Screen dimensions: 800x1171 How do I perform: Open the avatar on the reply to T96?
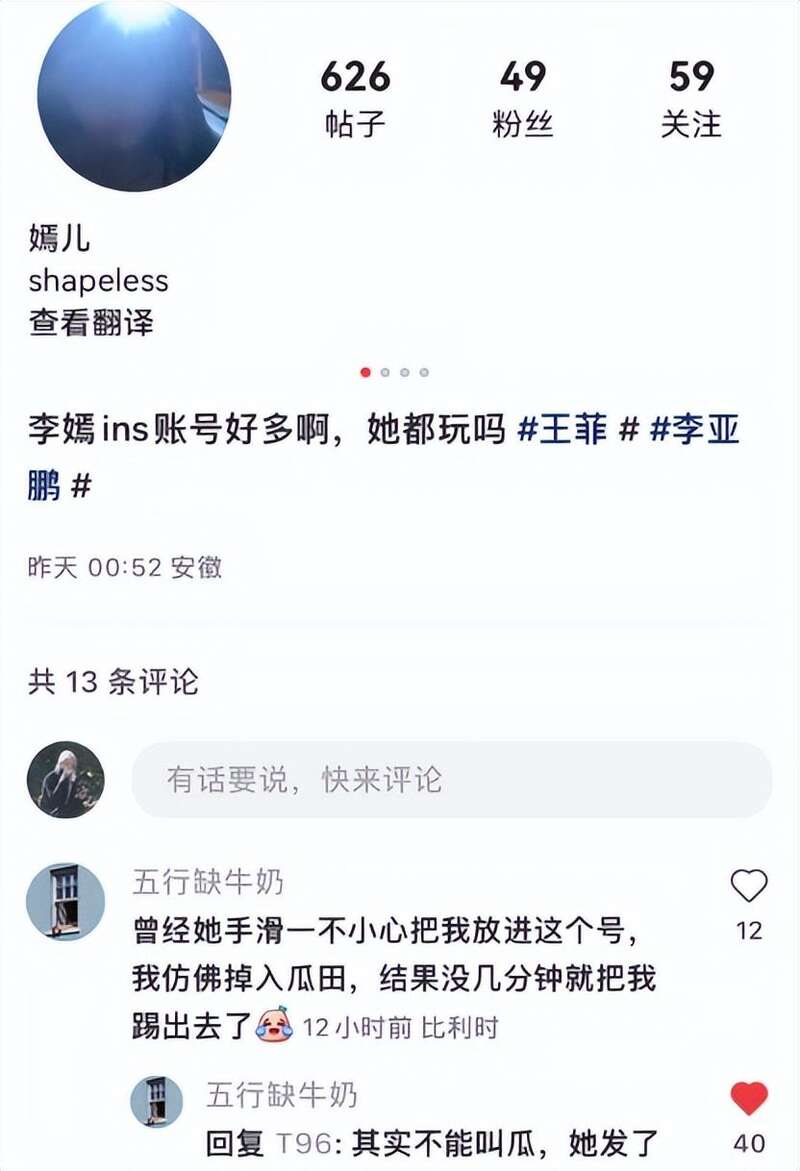(x=157, y=1102)
